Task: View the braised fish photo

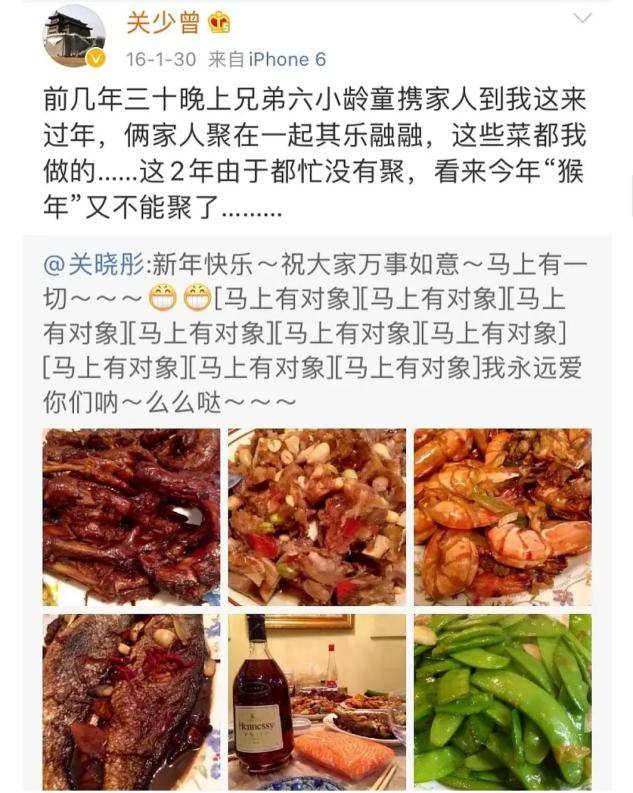Action: (x=131, y=702)
